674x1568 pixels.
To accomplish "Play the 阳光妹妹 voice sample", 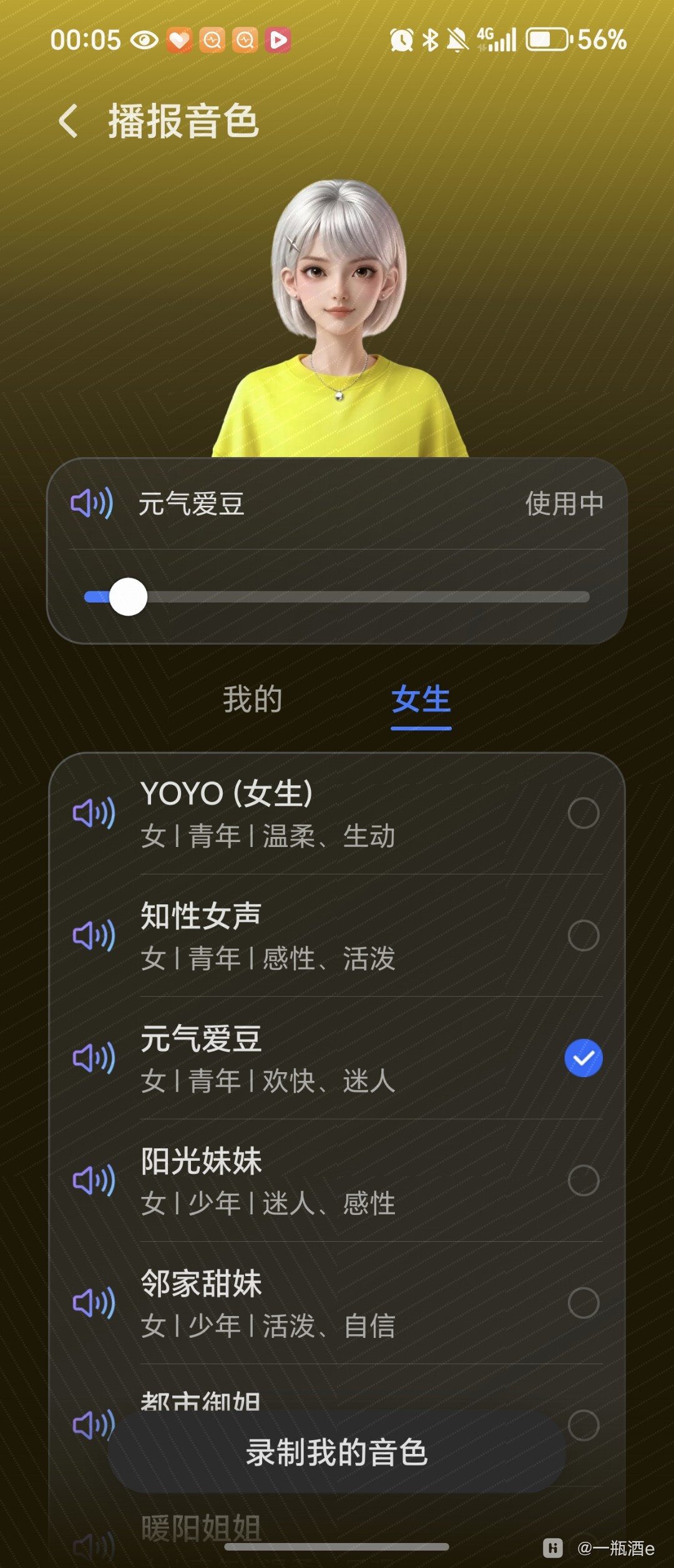I will point(95,1179).
